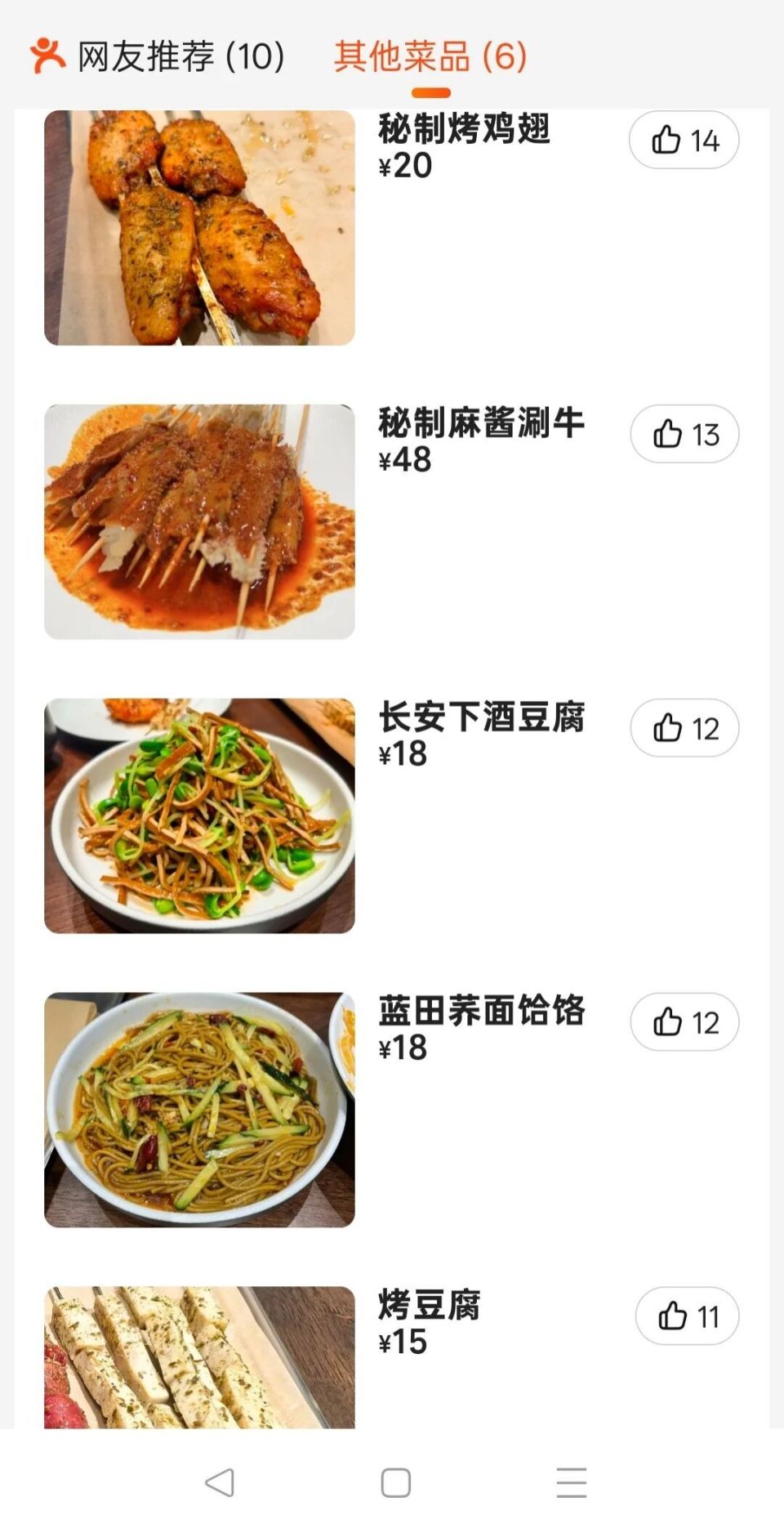The height and width of the screenshot is (1537, 784).
Task: Tap the orange tab underline indicator
Action: pos(431,90)
